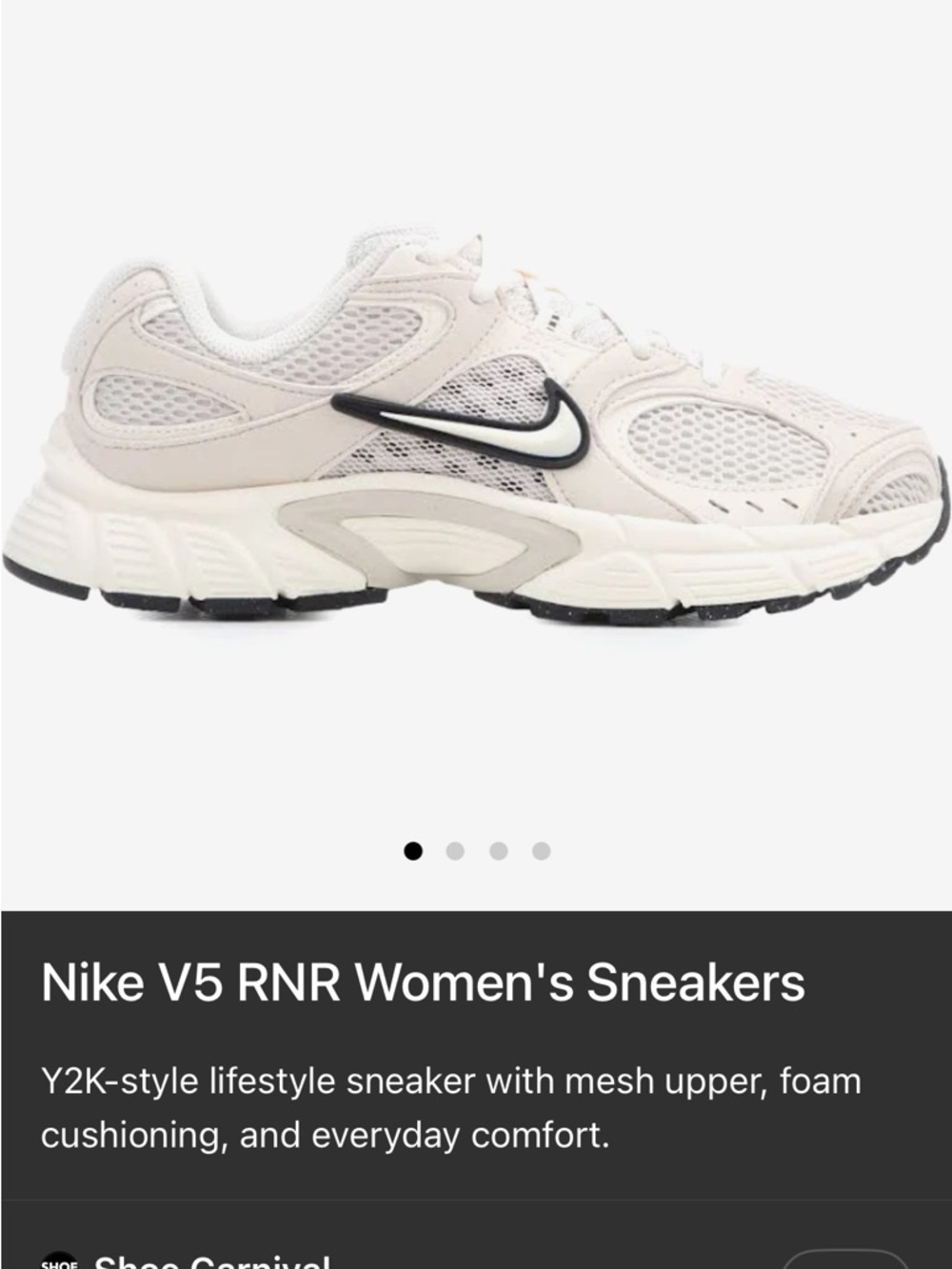Image resolution: width=952 pixels, height=1269 pixels.
Task: Click the active black pagination dot
Action: (413, 852)
